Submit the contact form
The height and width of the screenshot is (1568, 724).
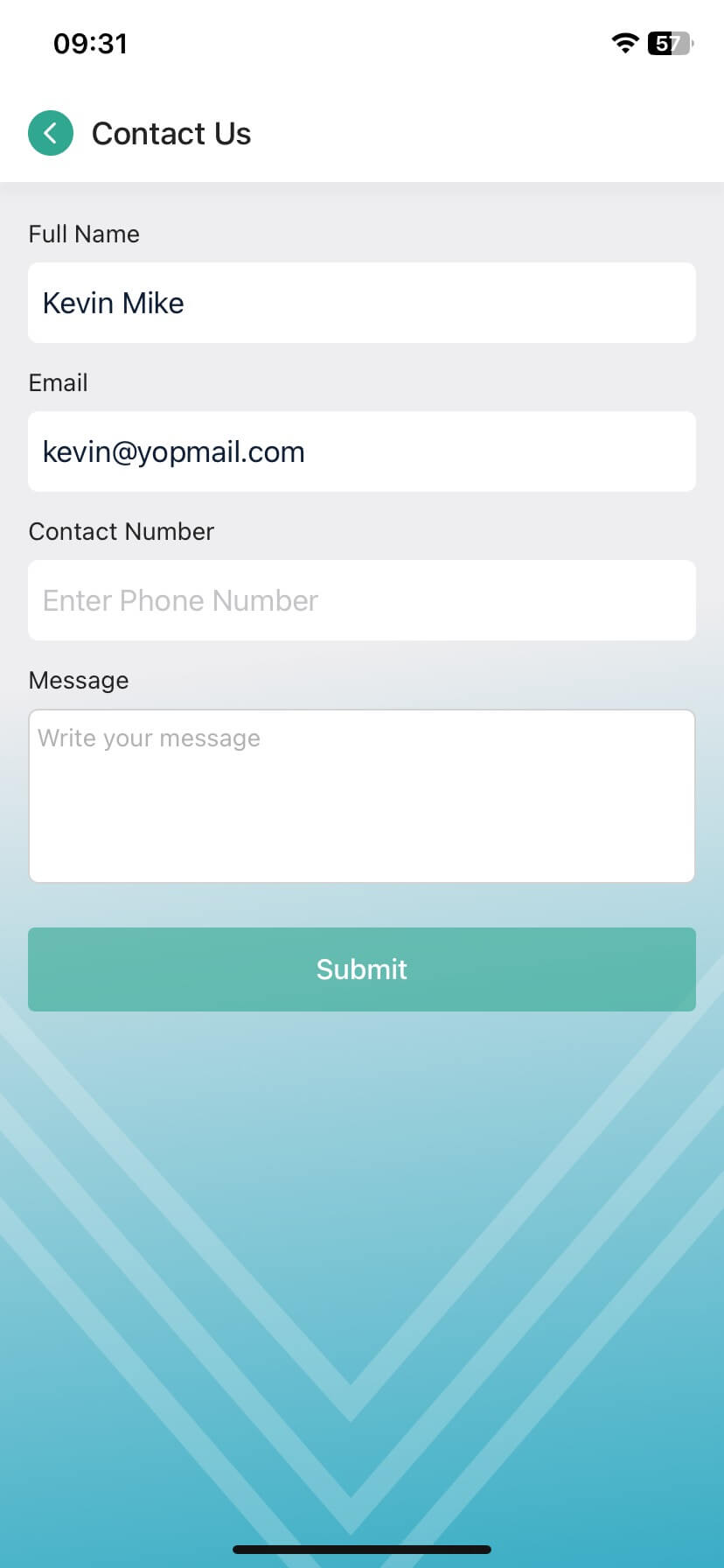[361, 969]
